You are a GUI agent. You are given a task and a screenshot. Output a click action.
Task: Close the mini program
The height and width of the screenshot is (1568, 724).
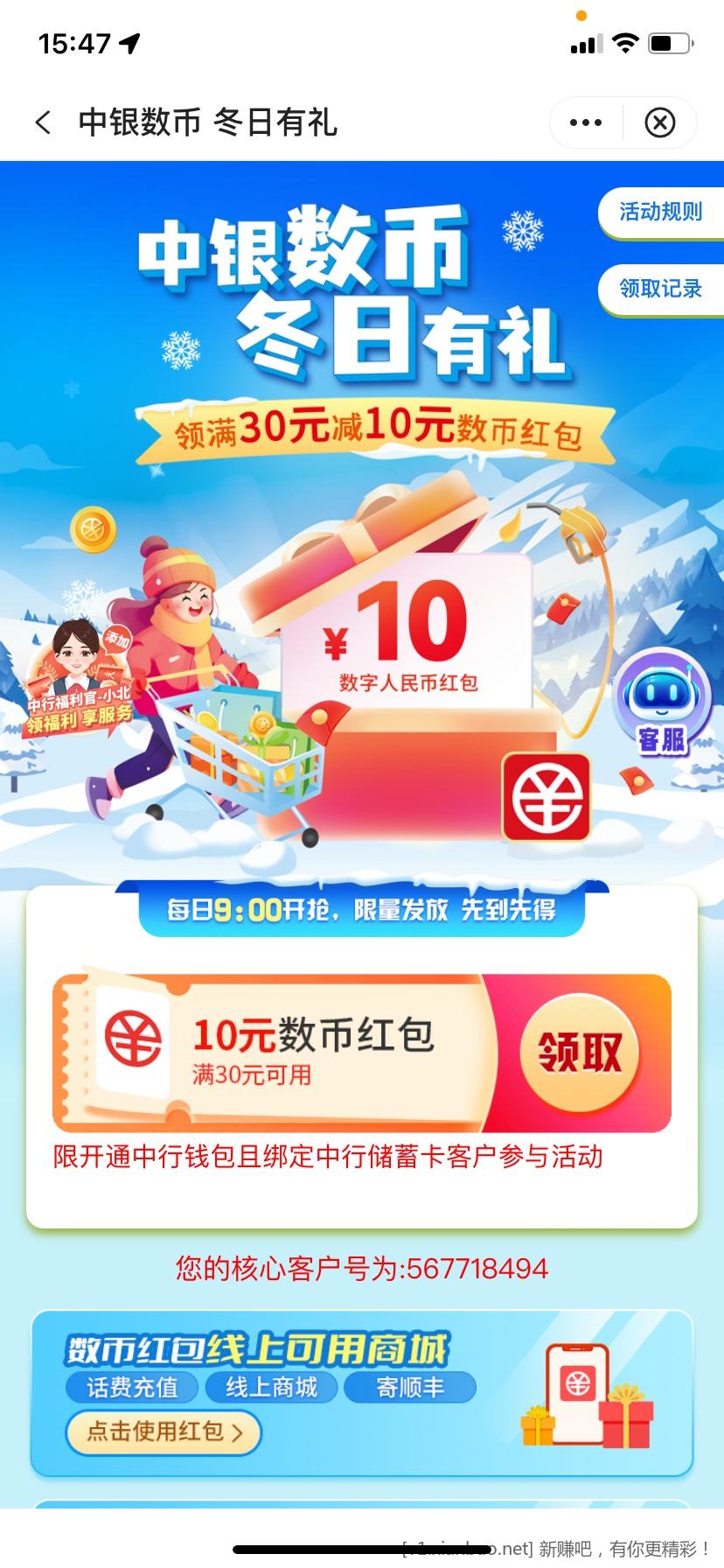tap(660, 122)
